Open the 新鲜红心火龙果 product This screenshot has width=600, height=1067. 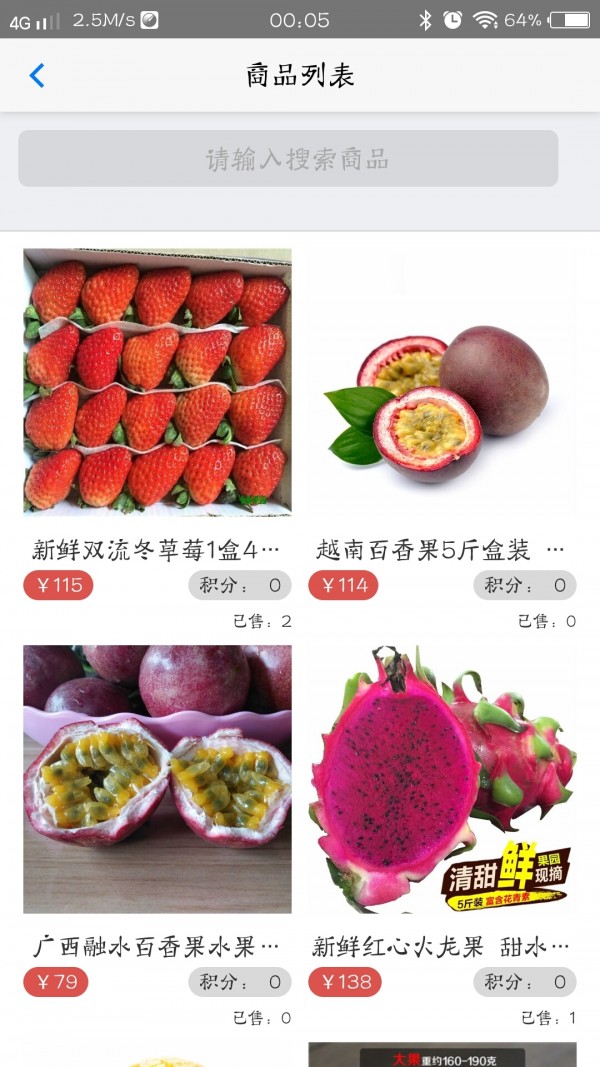coord(442,779)
